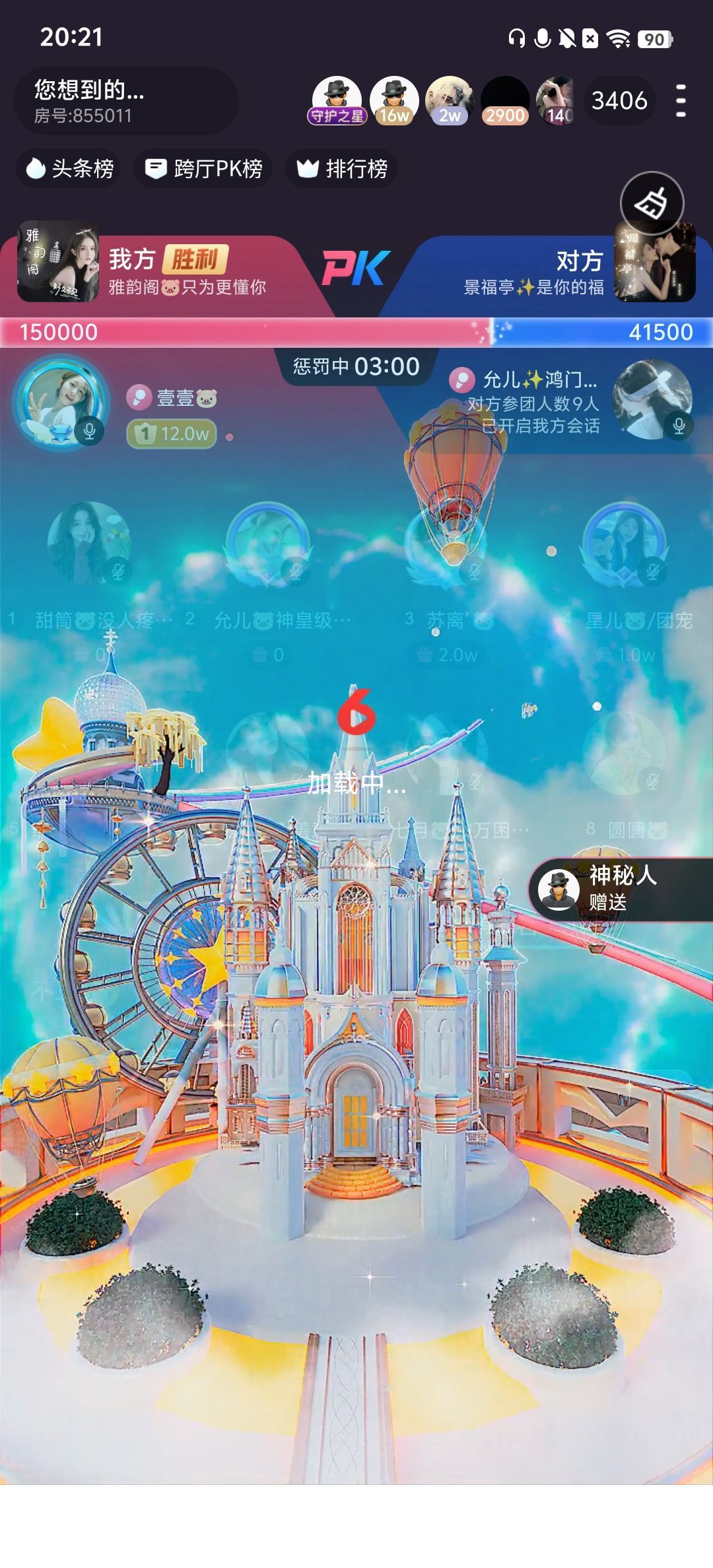This screenshot has height=1568, width=713.
Task: Tap seat 2 user 允儿神皇级 avatar
Action: point(267,544)
